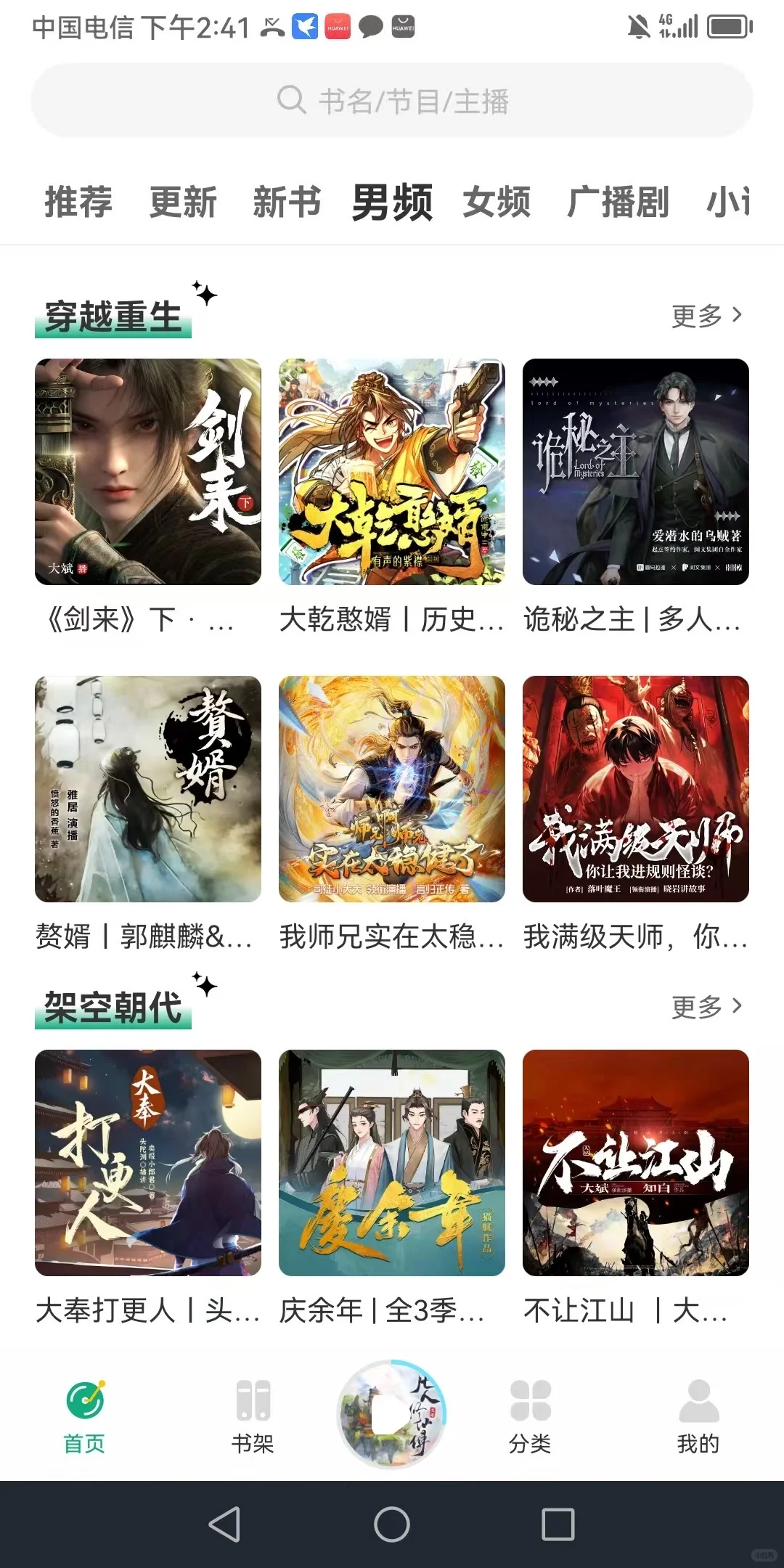
Task: Switch to the 更新 tab
Action: 183,201
